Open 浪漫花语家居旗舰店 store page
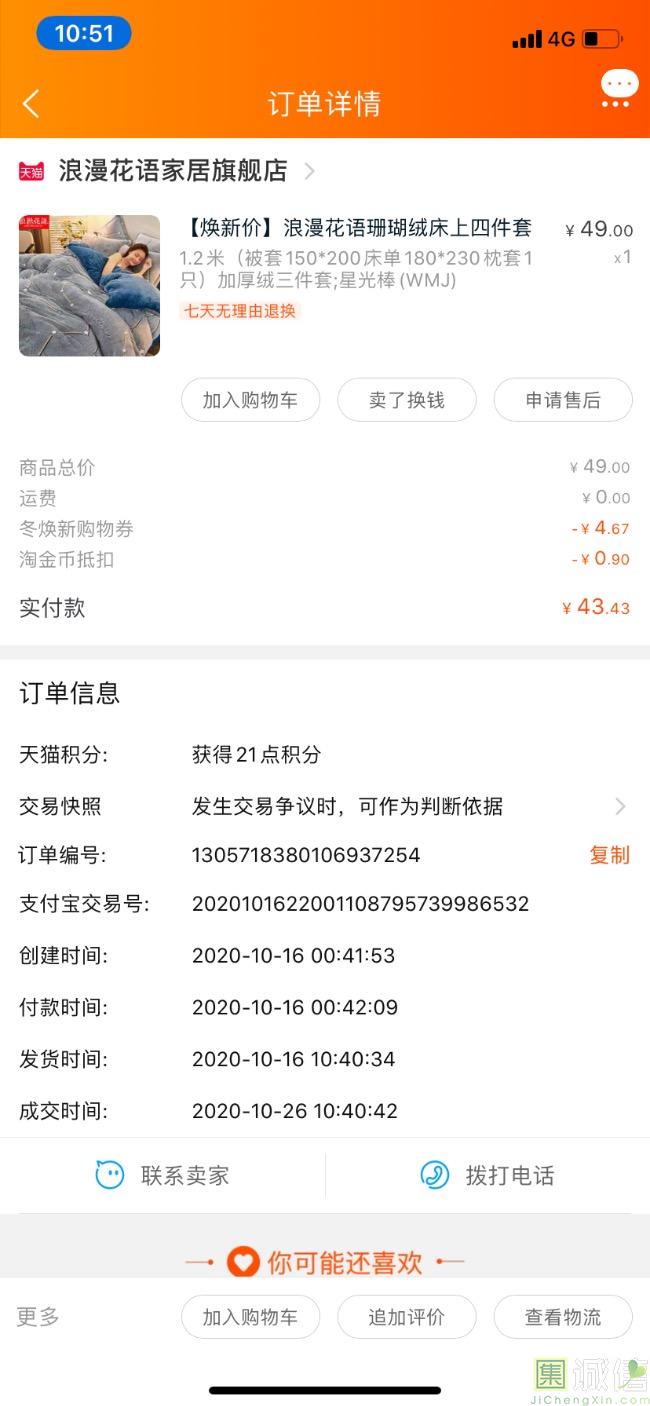The height and width of the screenshot is (1406, 650). [173, 171]
